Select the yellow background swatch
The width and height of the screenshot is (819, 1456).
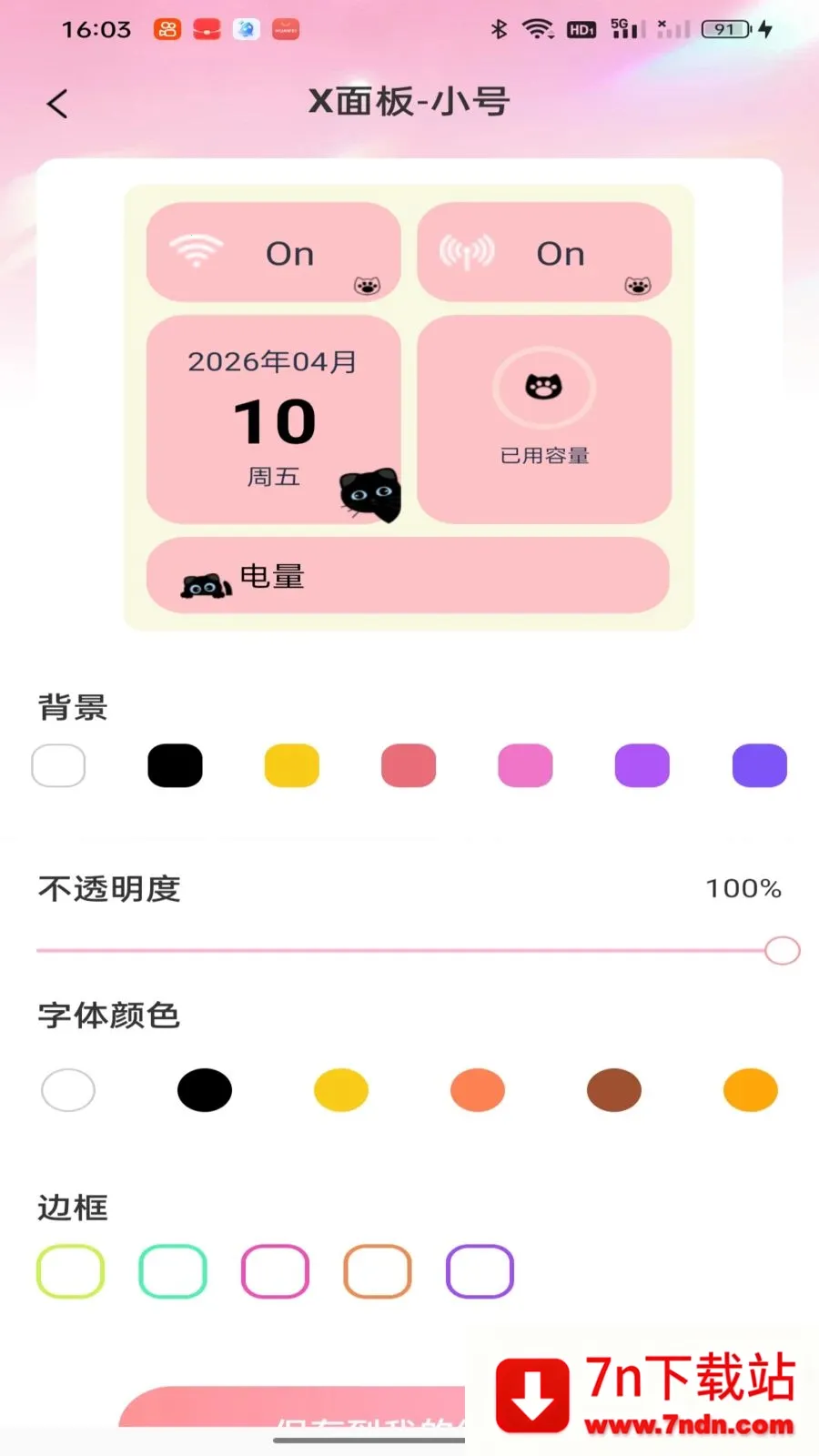(290, 764)
